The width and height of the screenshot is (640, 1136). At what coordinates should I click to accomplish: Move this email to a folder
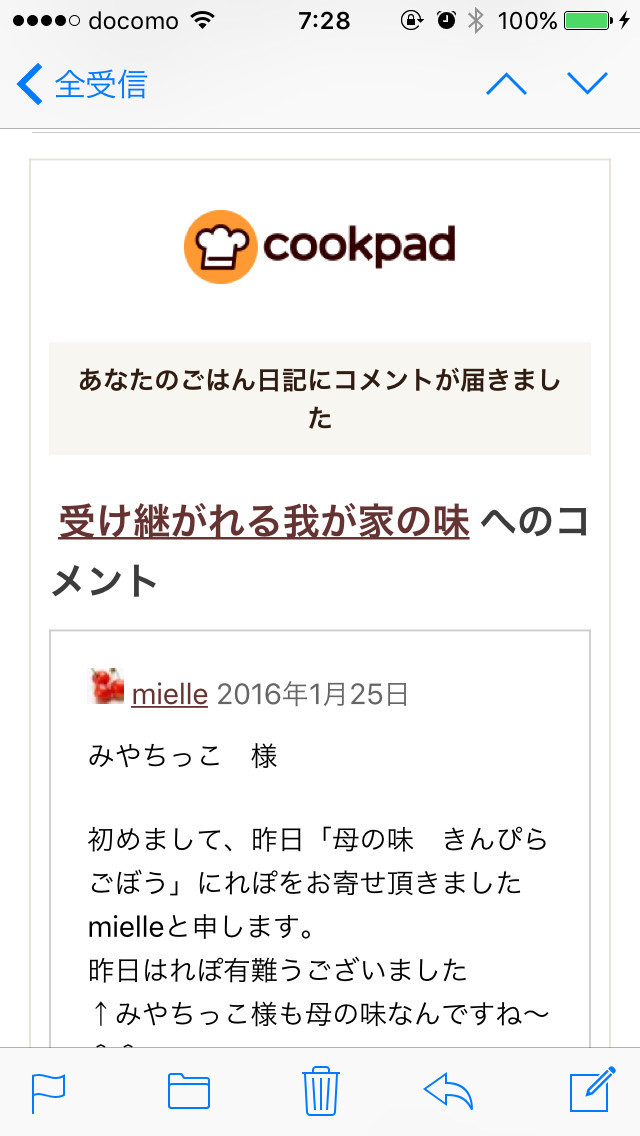click(188, 1091)
